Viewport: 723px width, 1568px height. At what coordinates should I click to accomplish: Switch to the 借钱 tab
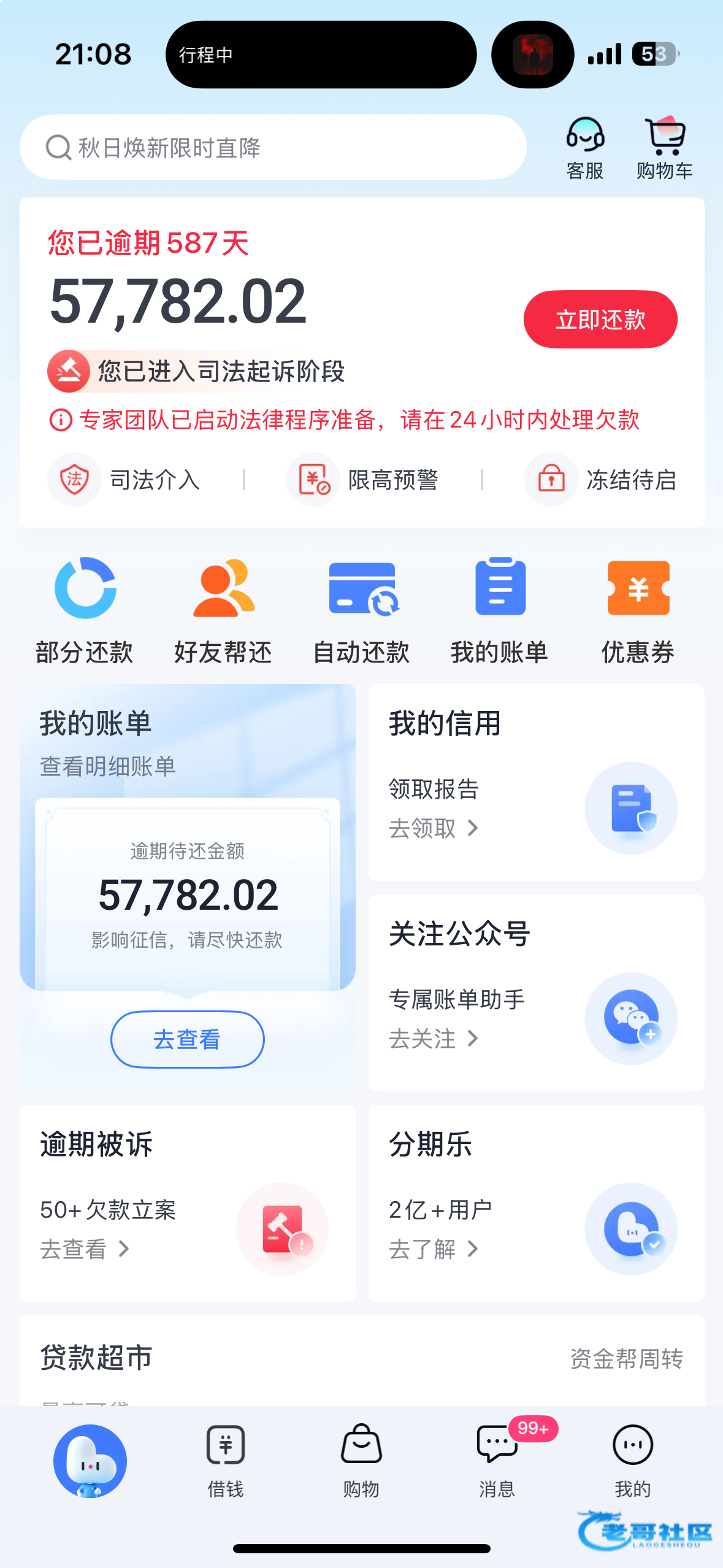pyautogui.click(x=226, y=1460)
